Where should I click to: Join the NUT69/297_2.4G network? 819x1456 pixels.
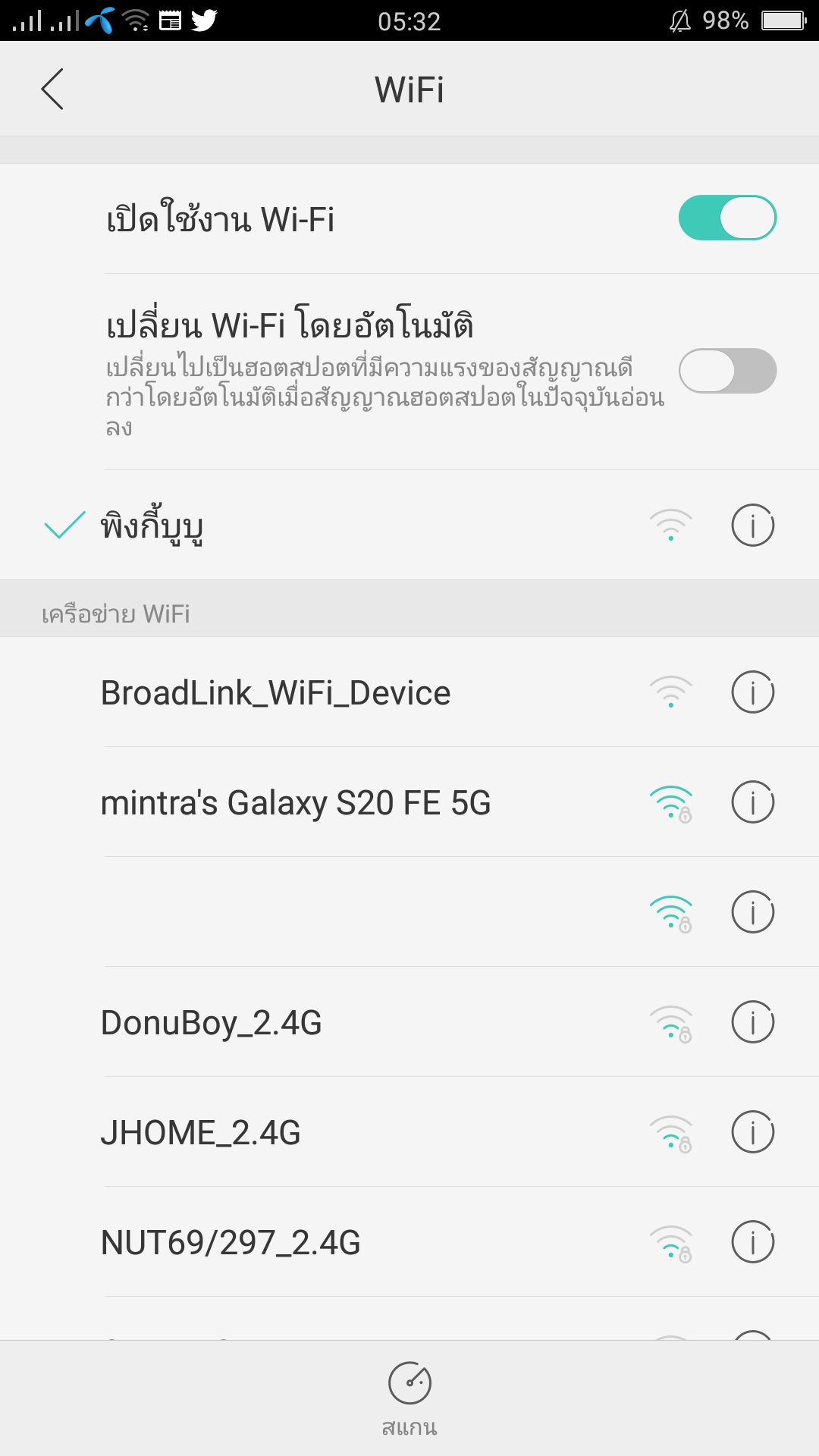coord(409,1242)
